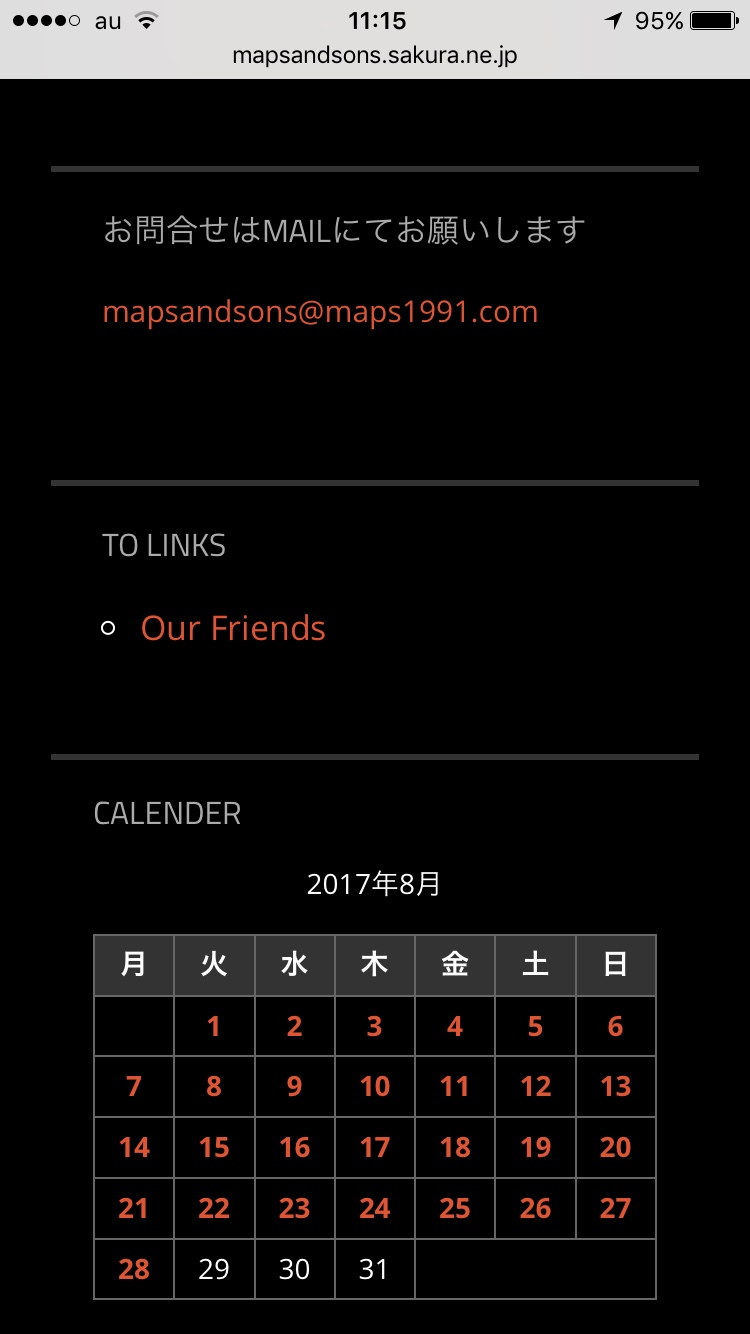Open the Our Friends link

point(233,628)
